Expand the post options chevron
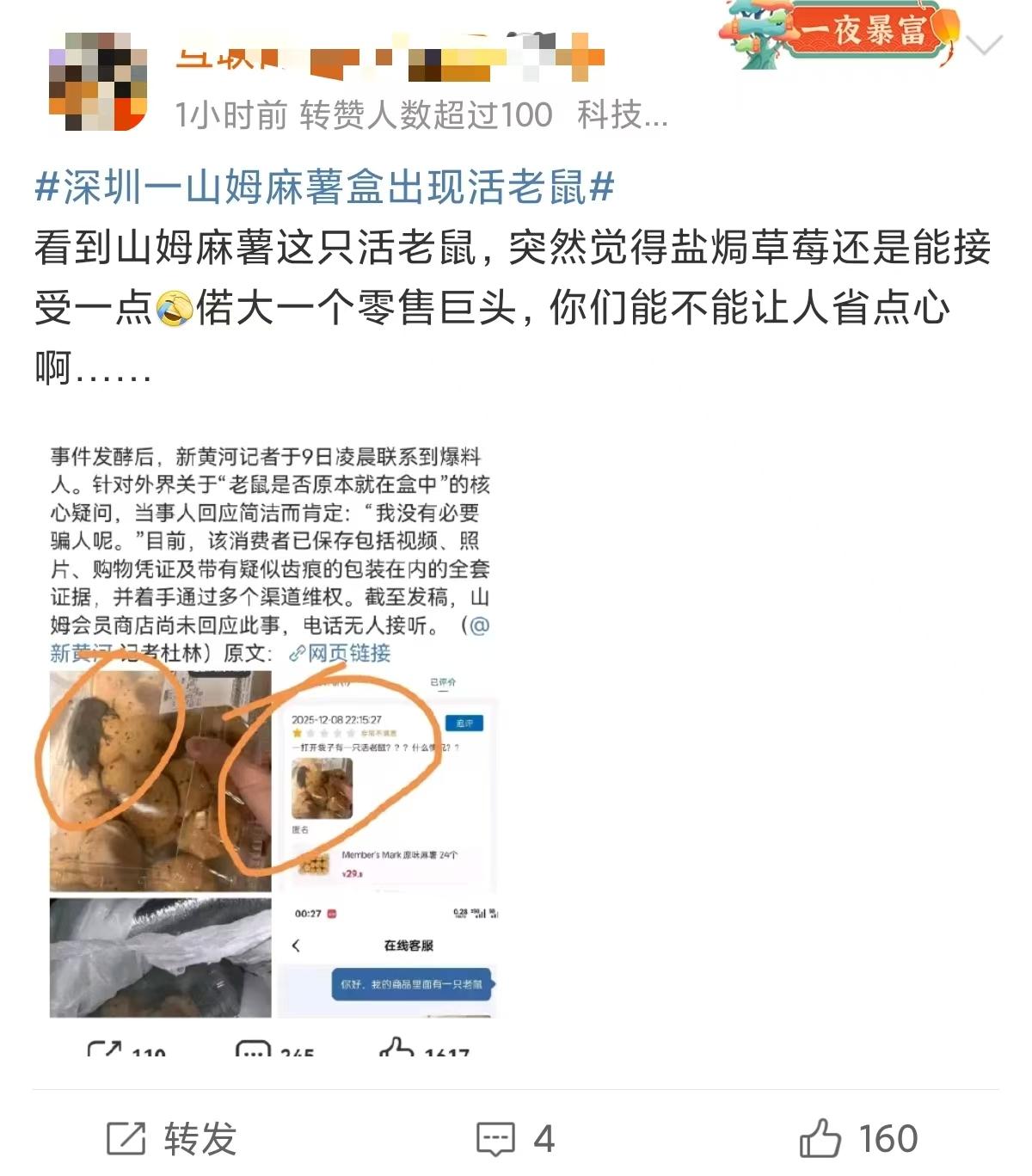The width and height of the screenshot is (1032, 1176). 985,46
